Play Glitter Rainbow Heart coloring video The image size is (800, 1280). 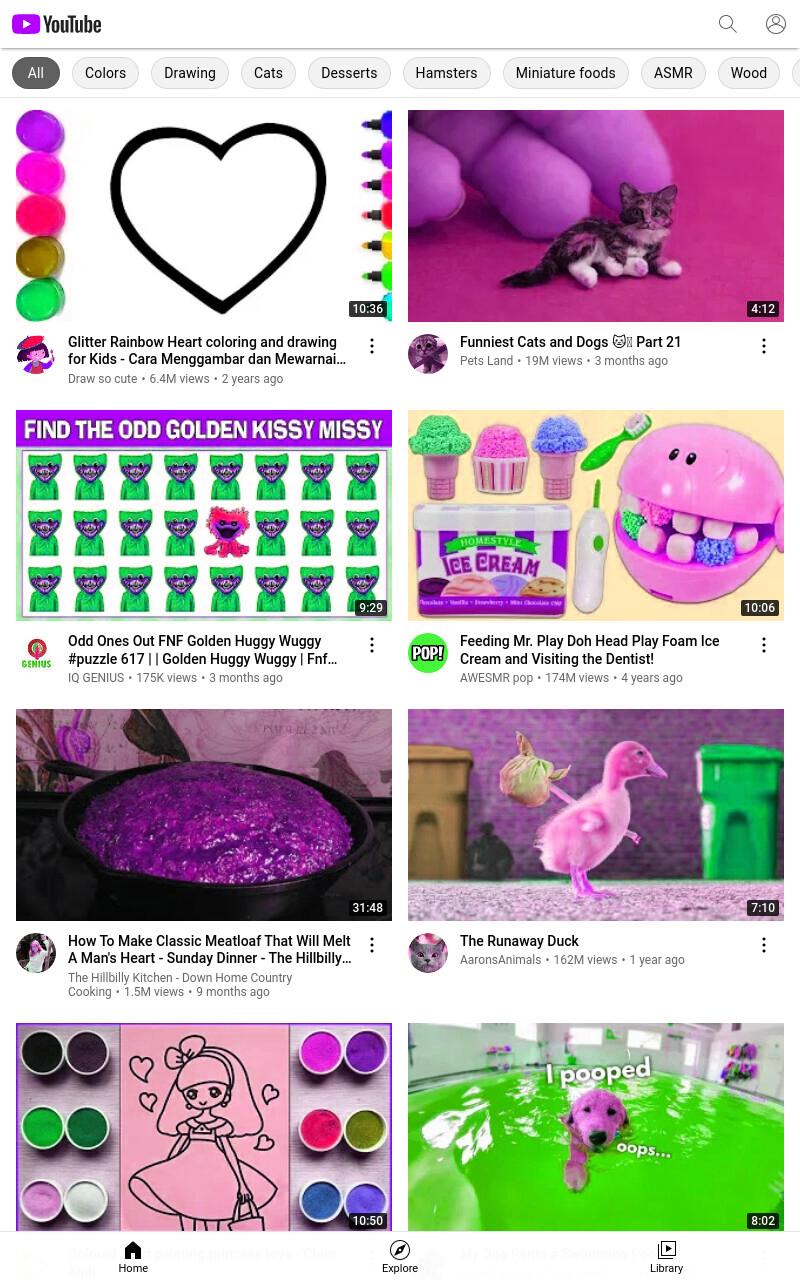point(204,216)
